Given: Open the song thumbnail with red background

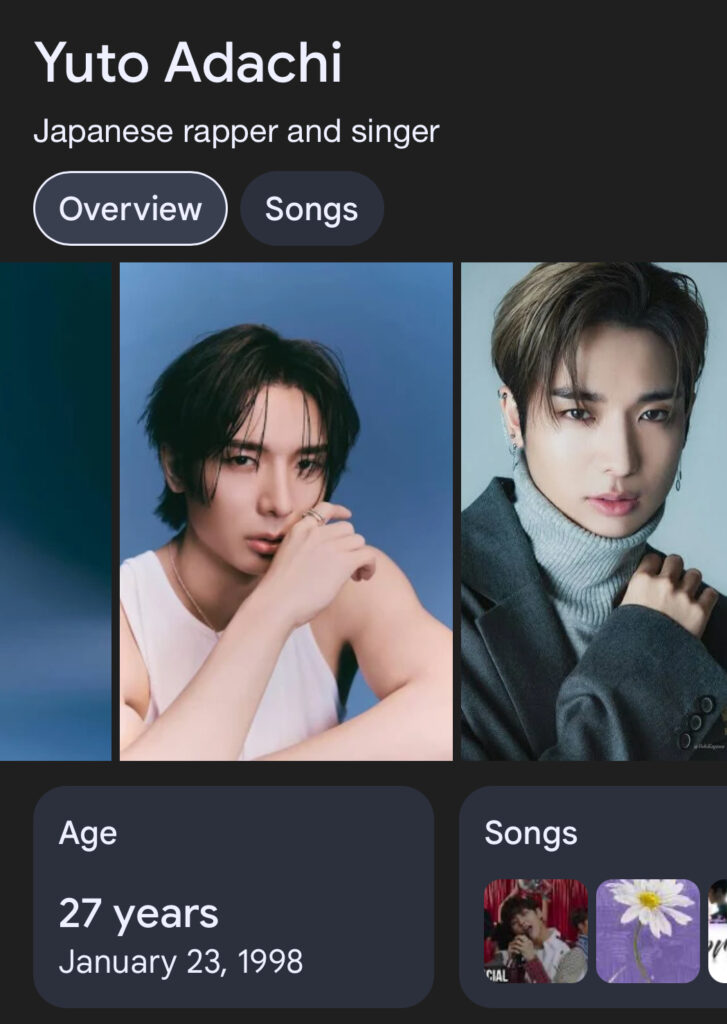Looking at the screenshot, I should pos(535,930).
